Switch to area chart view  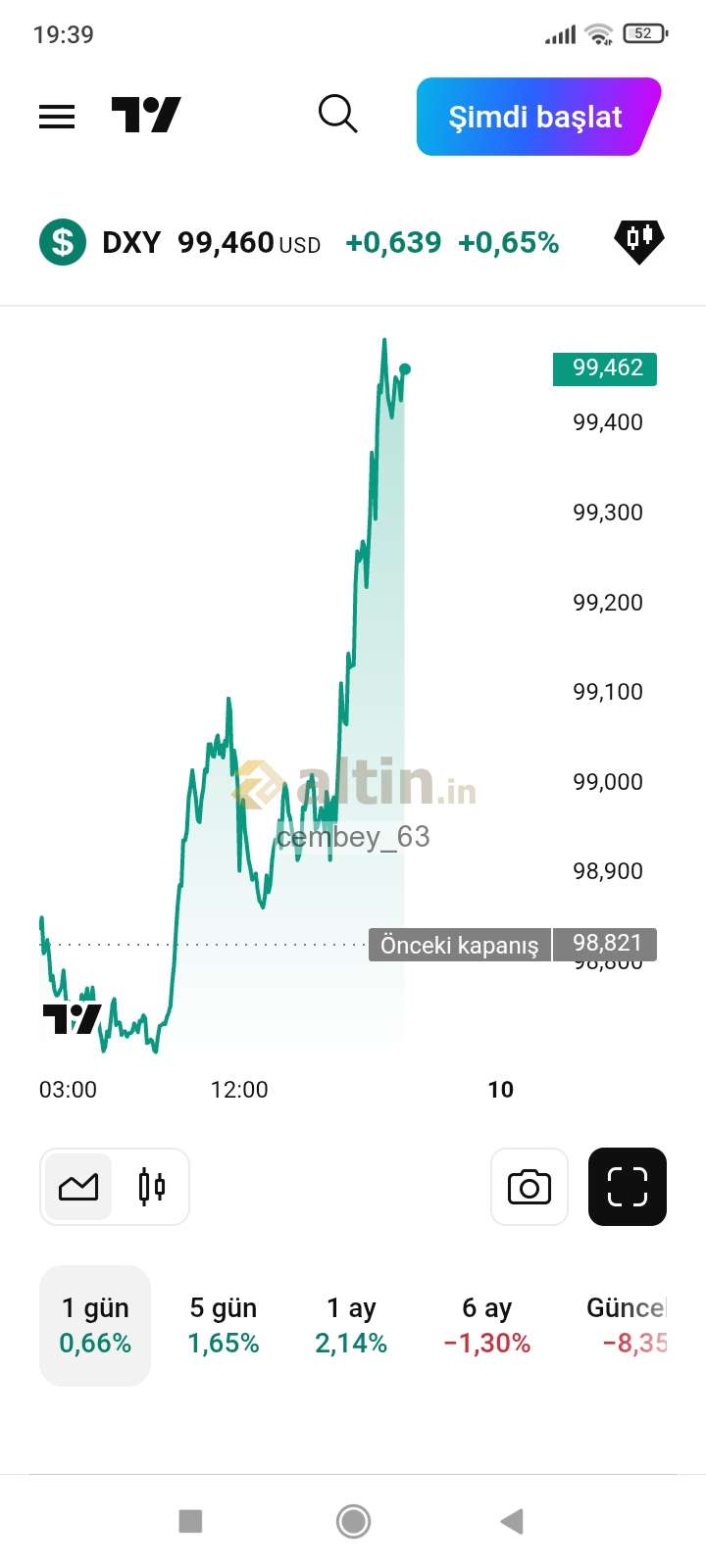pos(78,1187)
